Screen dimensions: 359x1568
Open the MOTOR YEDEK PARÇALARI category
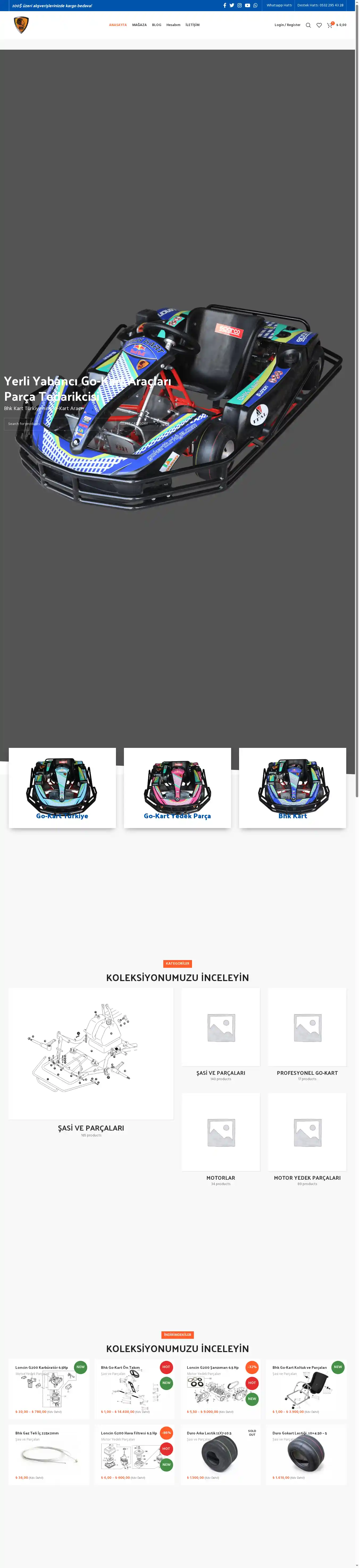tap(307, 1177)
